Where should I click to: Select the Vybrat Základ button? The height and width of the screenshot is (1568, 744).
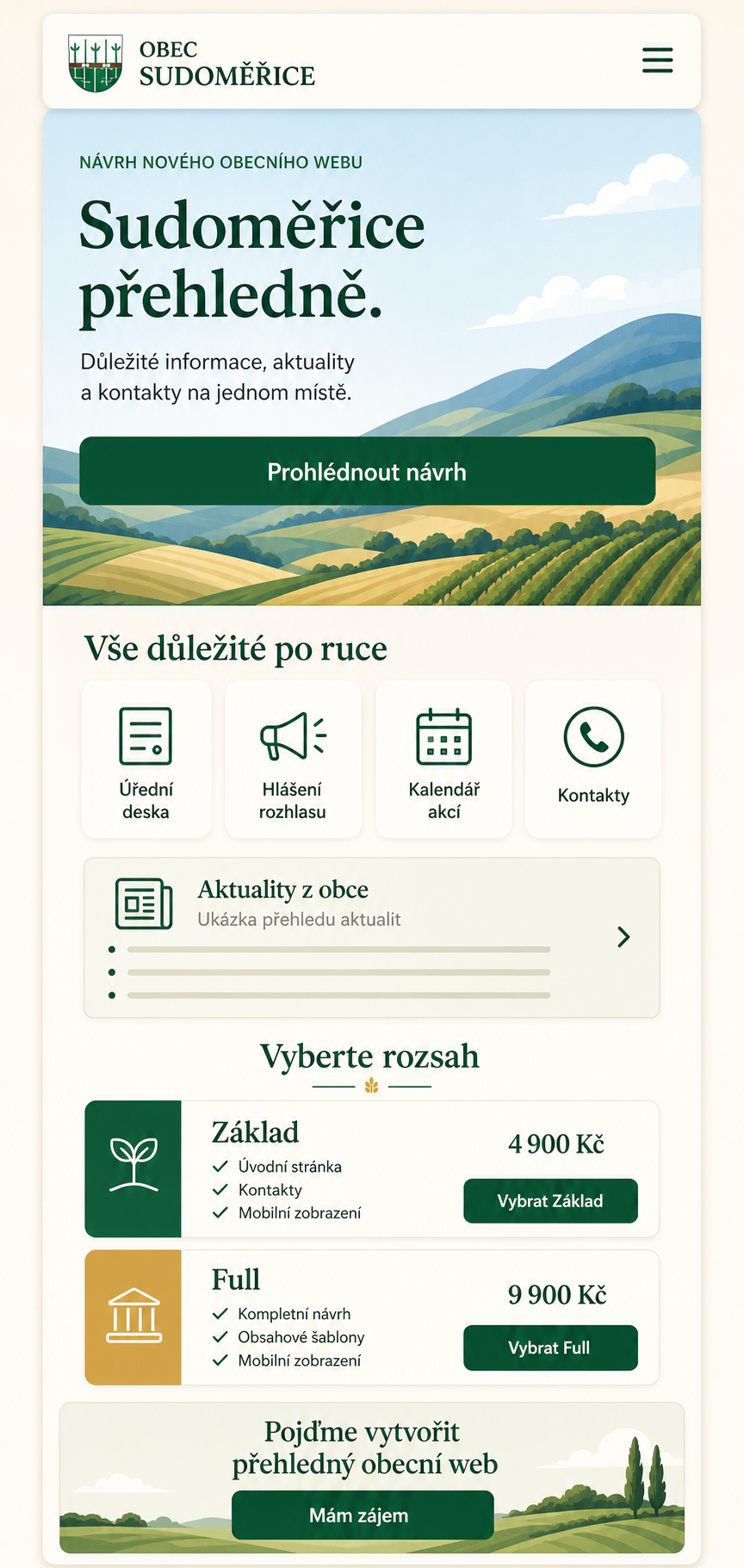[x=550, y=1200]
